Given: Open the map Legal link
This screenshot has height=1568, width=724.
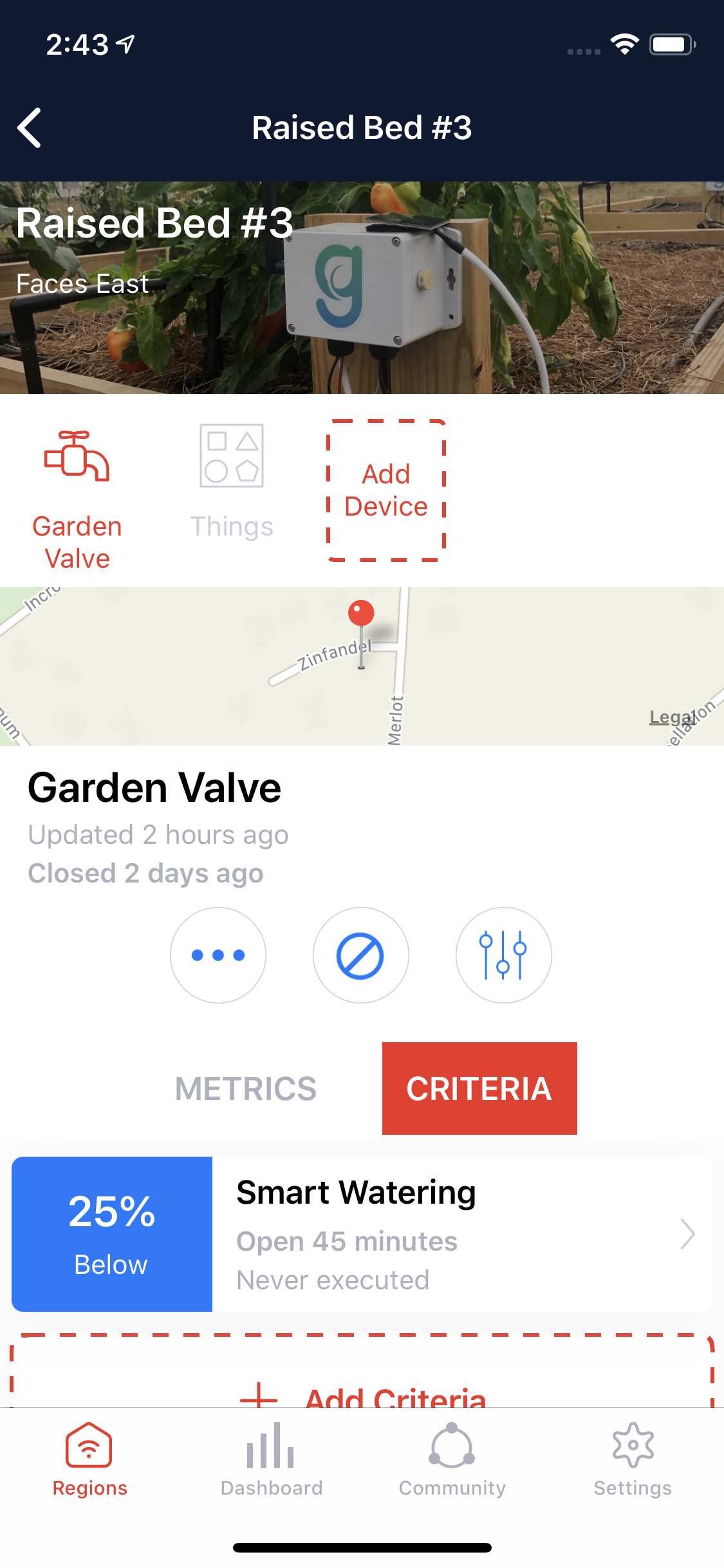Looking at the screenshot, I should tap(669, 717).
